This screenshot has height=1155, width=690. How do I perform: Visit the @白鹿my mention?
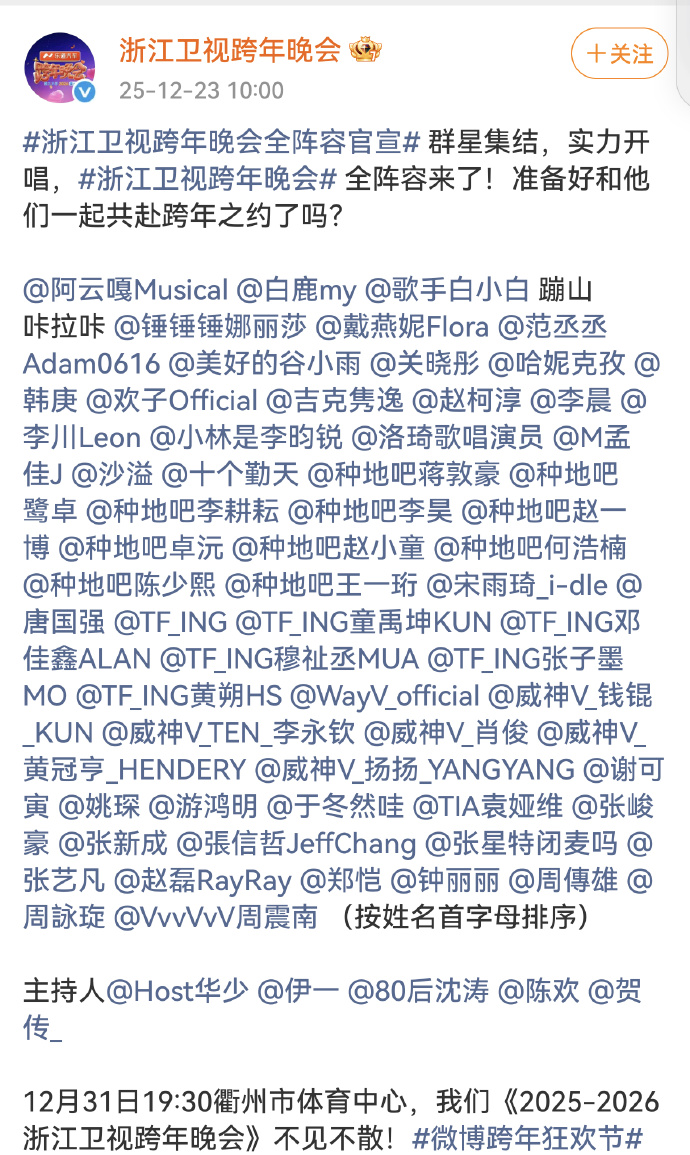(x=296, y=291)
